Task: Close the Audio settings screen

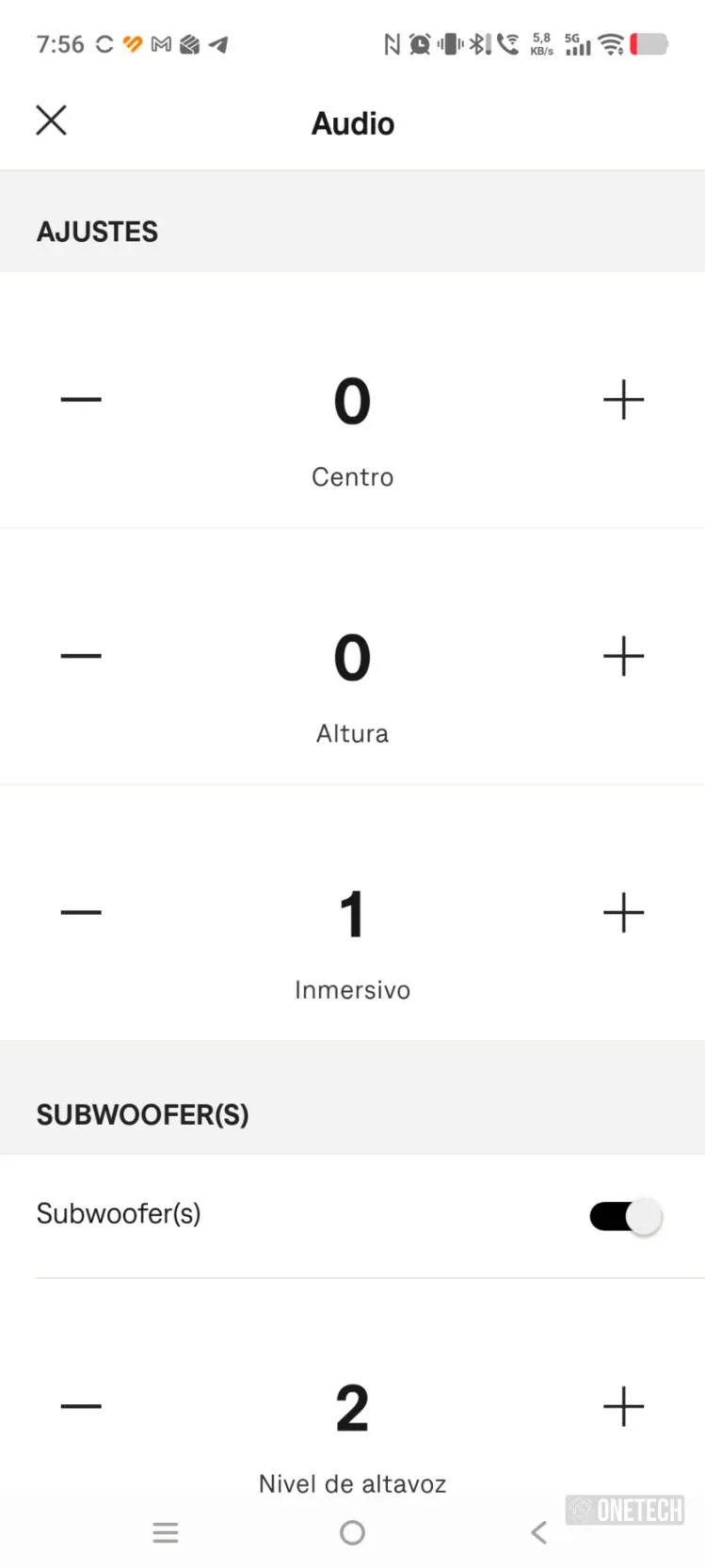Action: pyautogui.click(x=51, y=120)
